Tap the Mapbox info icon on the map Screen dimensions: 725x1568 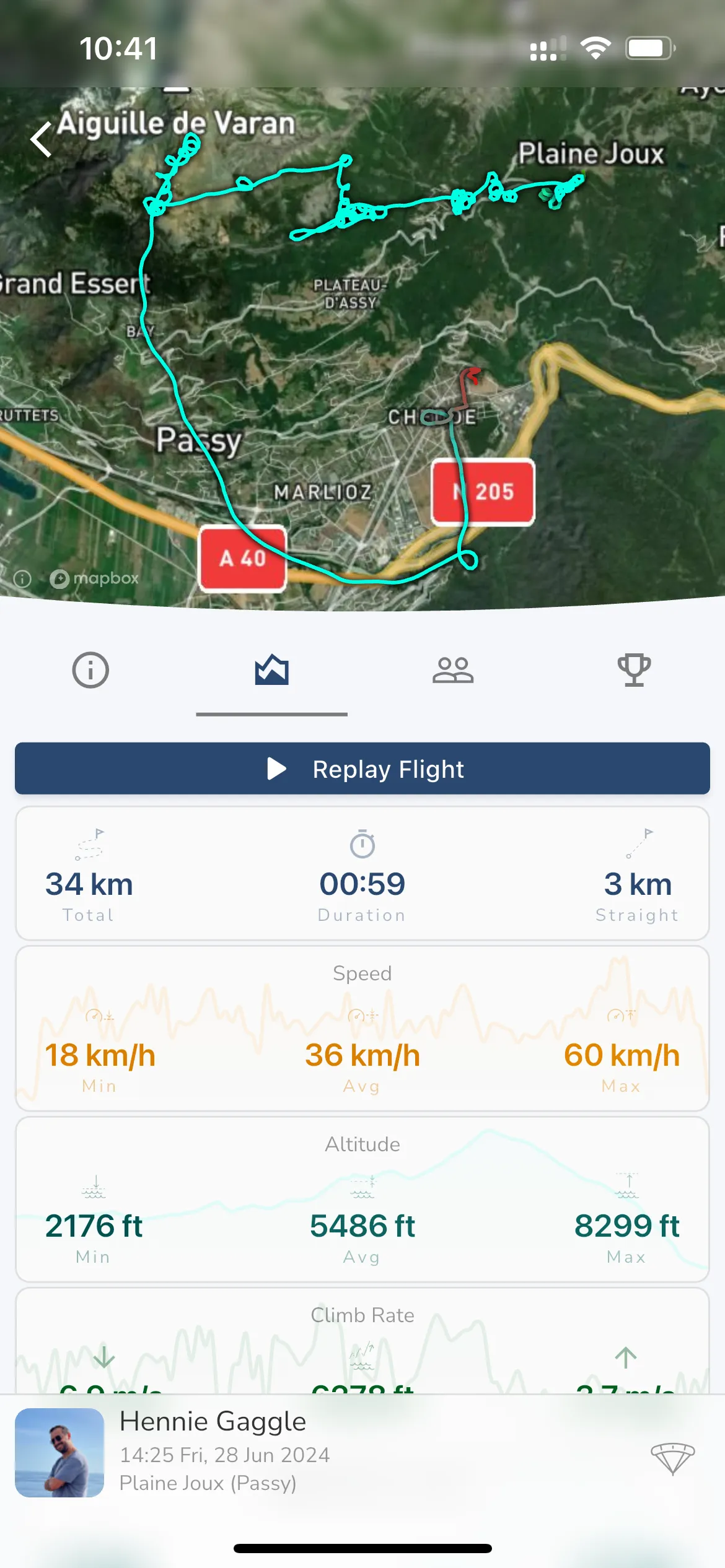tap(22, 578)
